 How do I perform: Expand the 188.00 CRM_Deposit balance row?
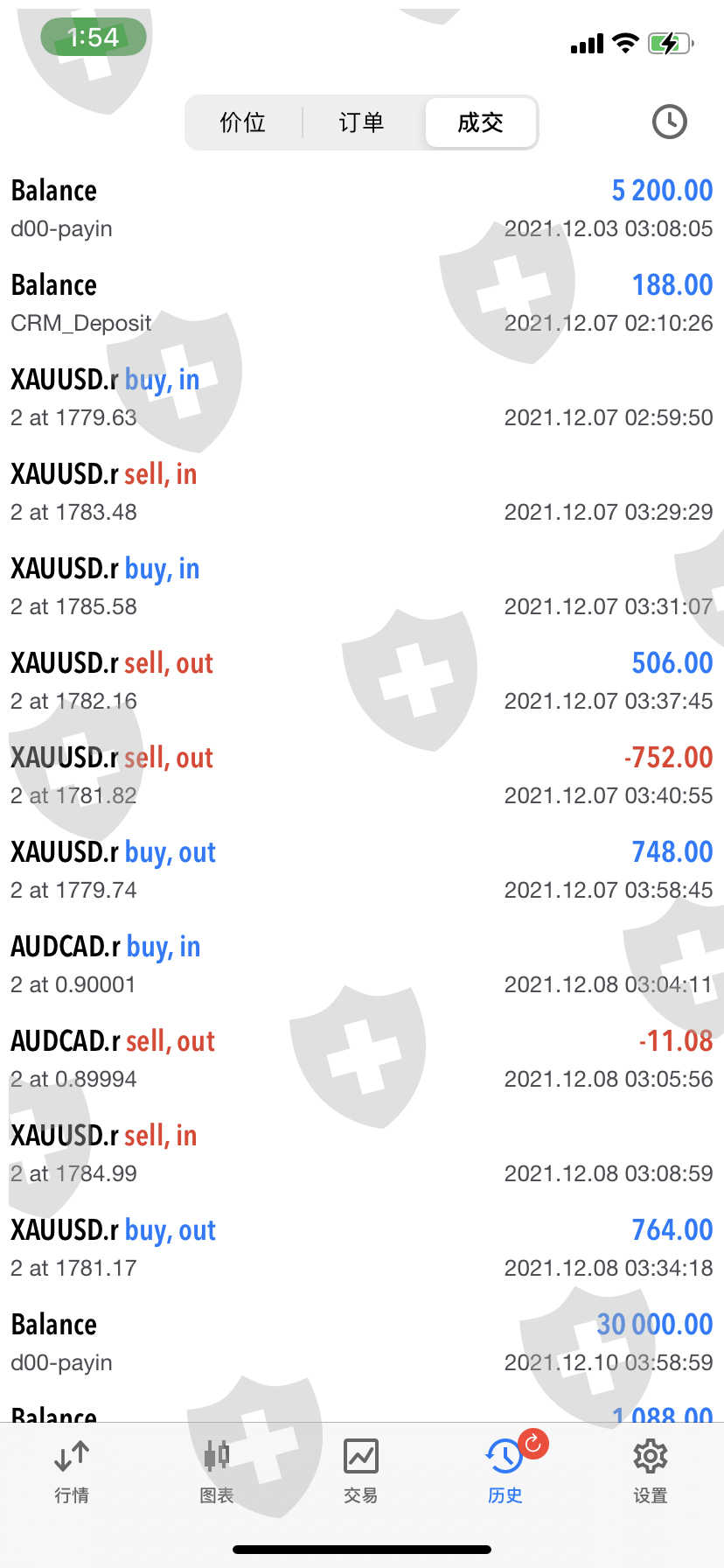pyautogui.click(x=361, y=303)
